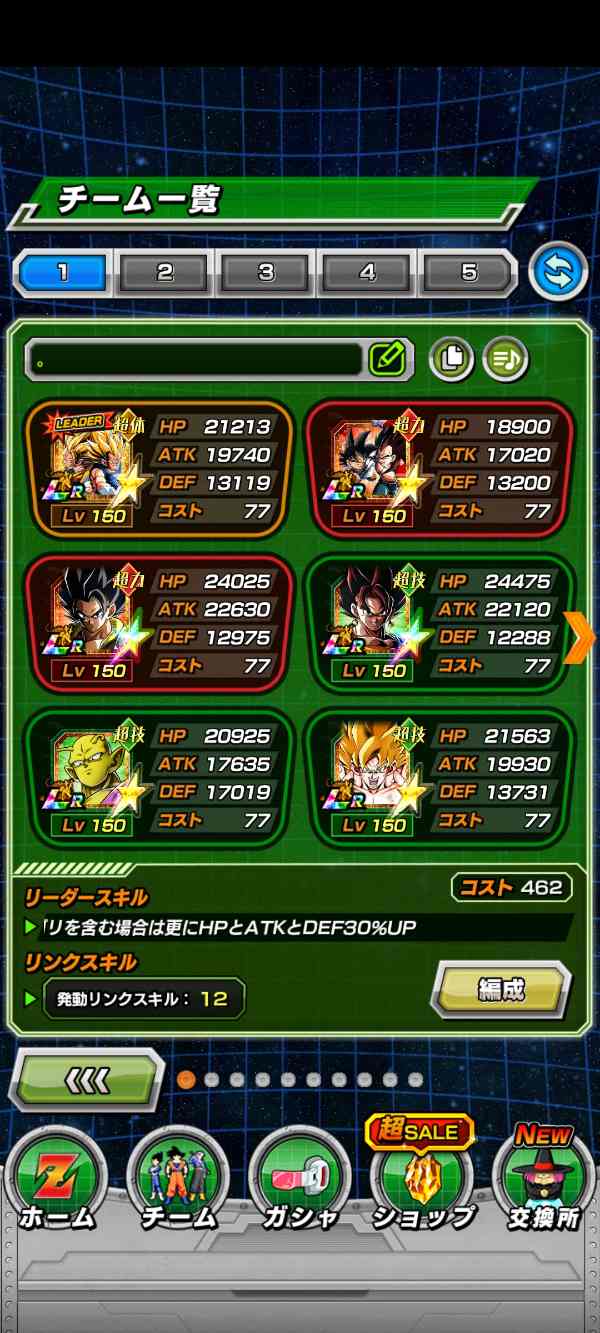Tap the blue swap arrows button
The width and height of the screenshot is (600, 1333).
558,273
